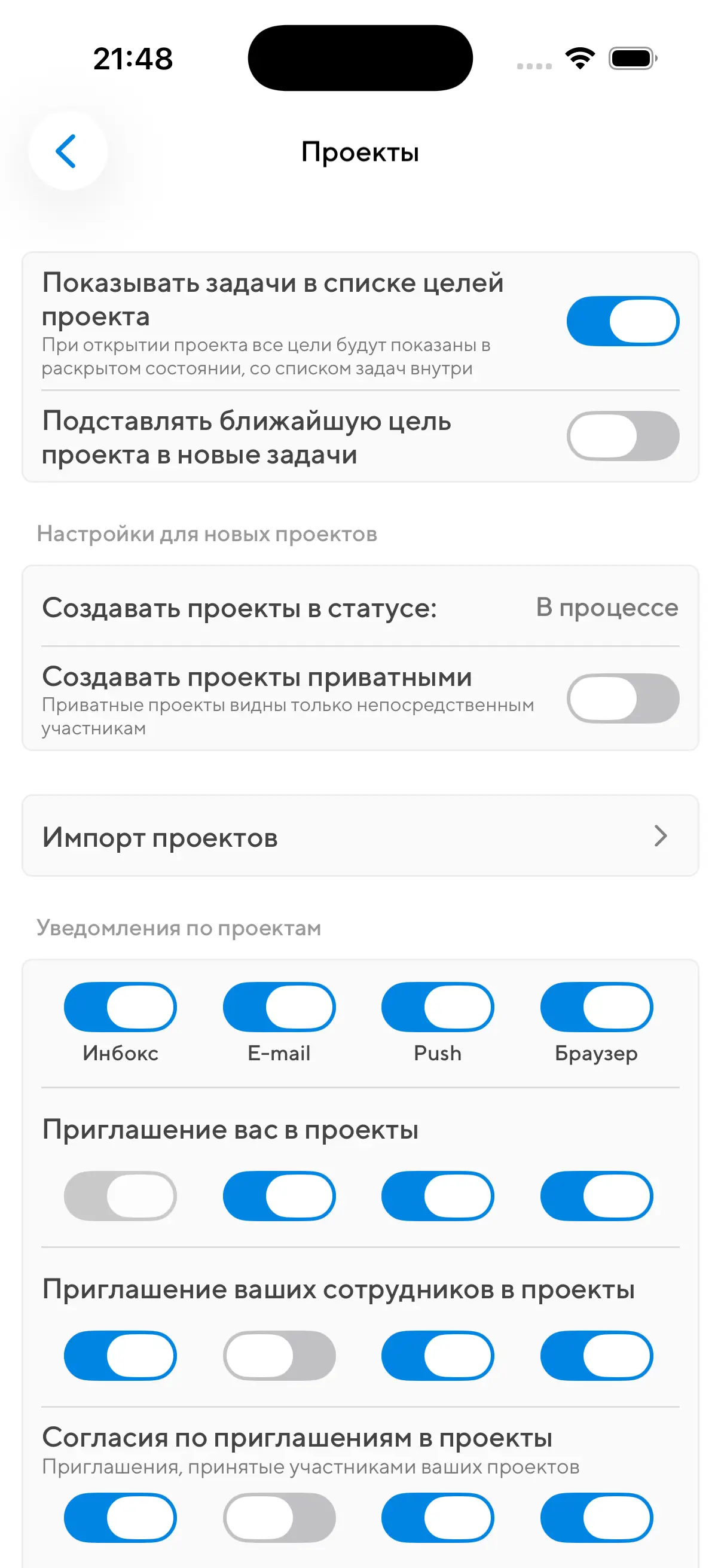
Task: Open Импорт проектов
Action: tap(360, 837)
